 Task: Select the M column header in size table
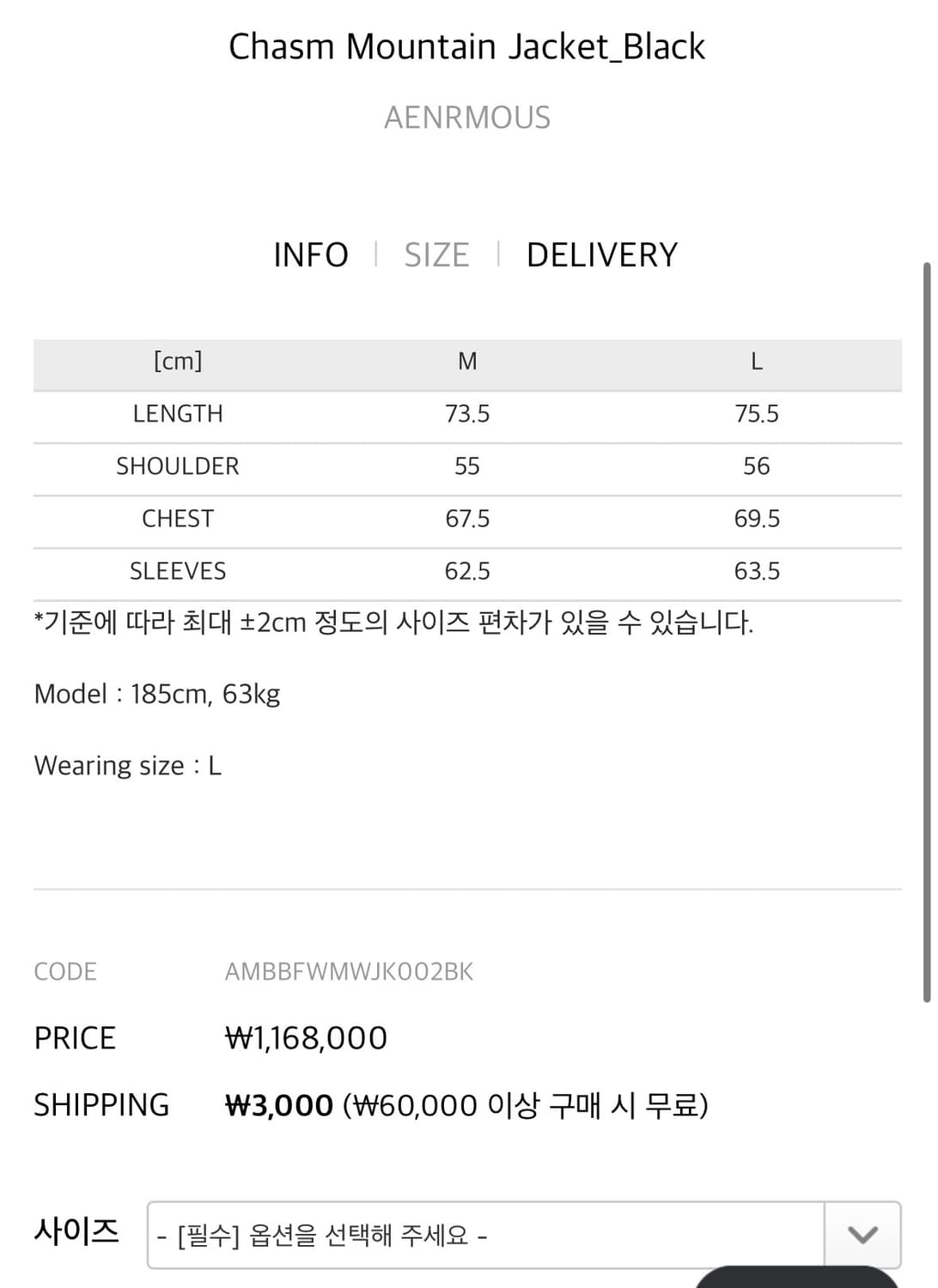click(467, 361)
